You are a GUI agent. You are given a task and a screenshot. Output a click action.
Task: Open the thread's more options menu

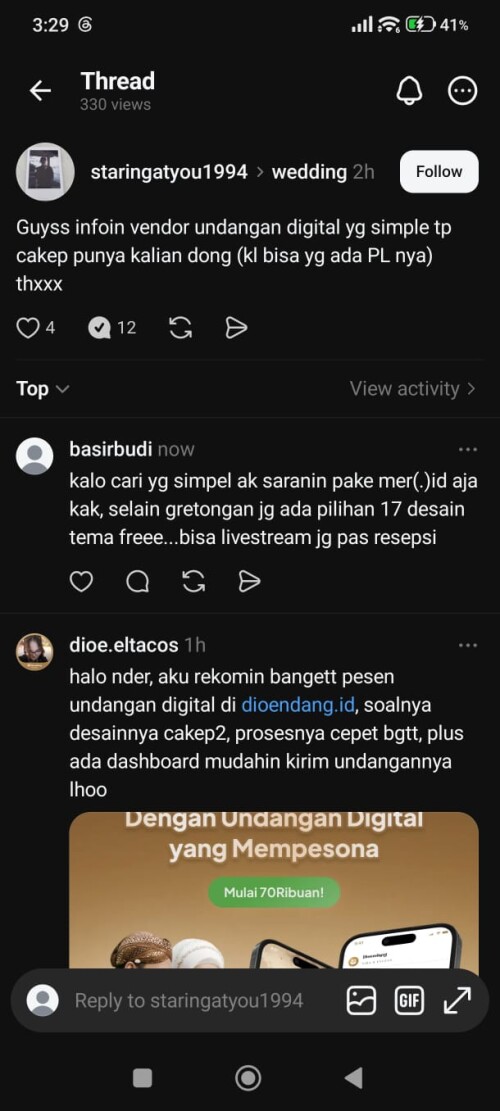pyautogui.click(x=463, y=91)
